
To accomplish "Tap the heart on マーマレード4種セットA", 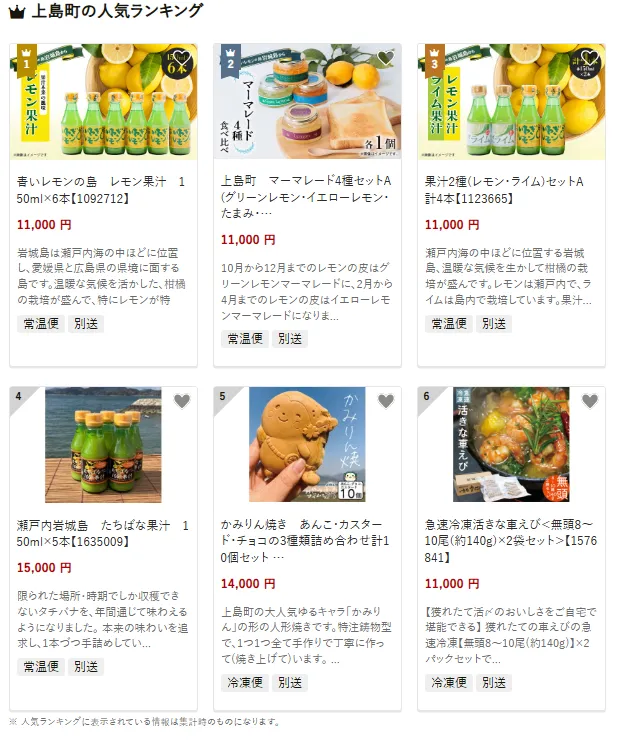I will pyautogui.click(x=385, y=58).
